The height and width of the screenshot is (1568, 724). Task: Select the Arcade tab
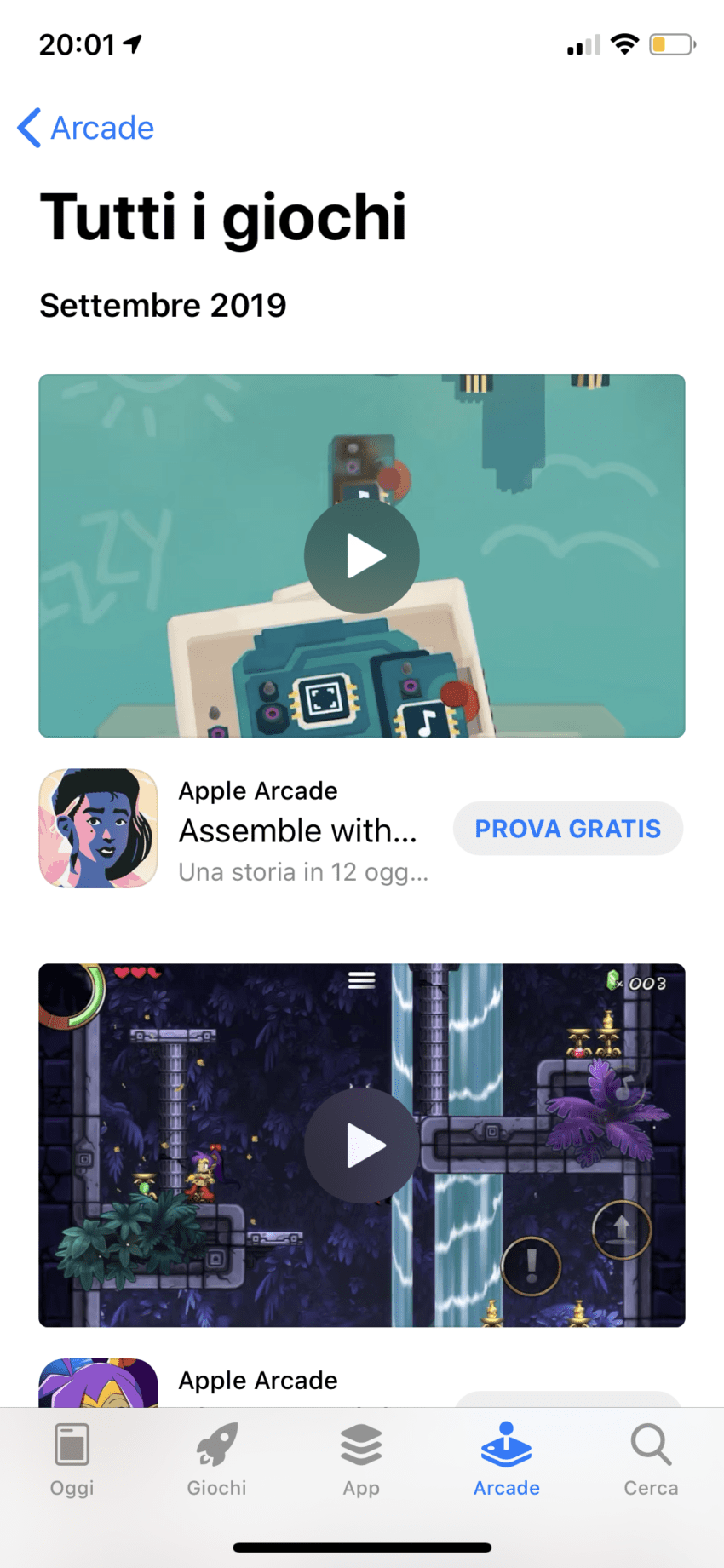click(x=507, y=1460)
